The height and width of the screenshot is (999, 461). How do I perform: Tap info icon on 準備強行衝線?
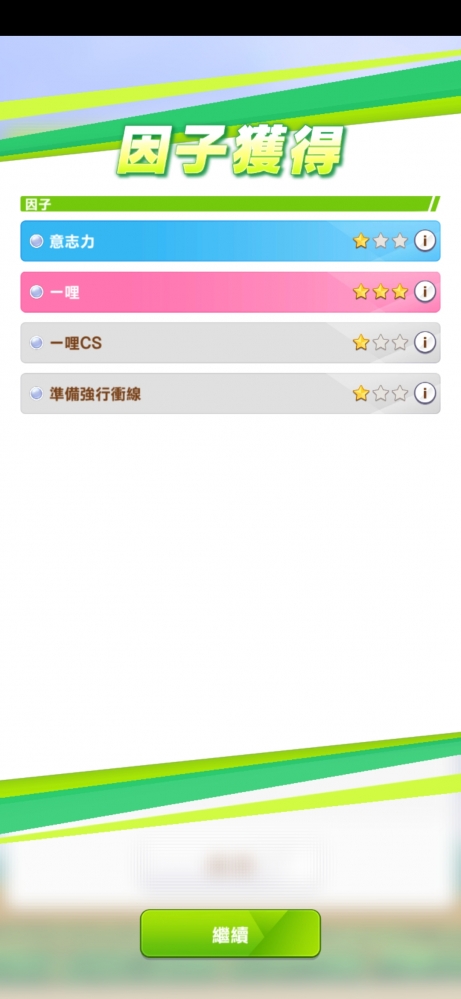pos(425,394)
